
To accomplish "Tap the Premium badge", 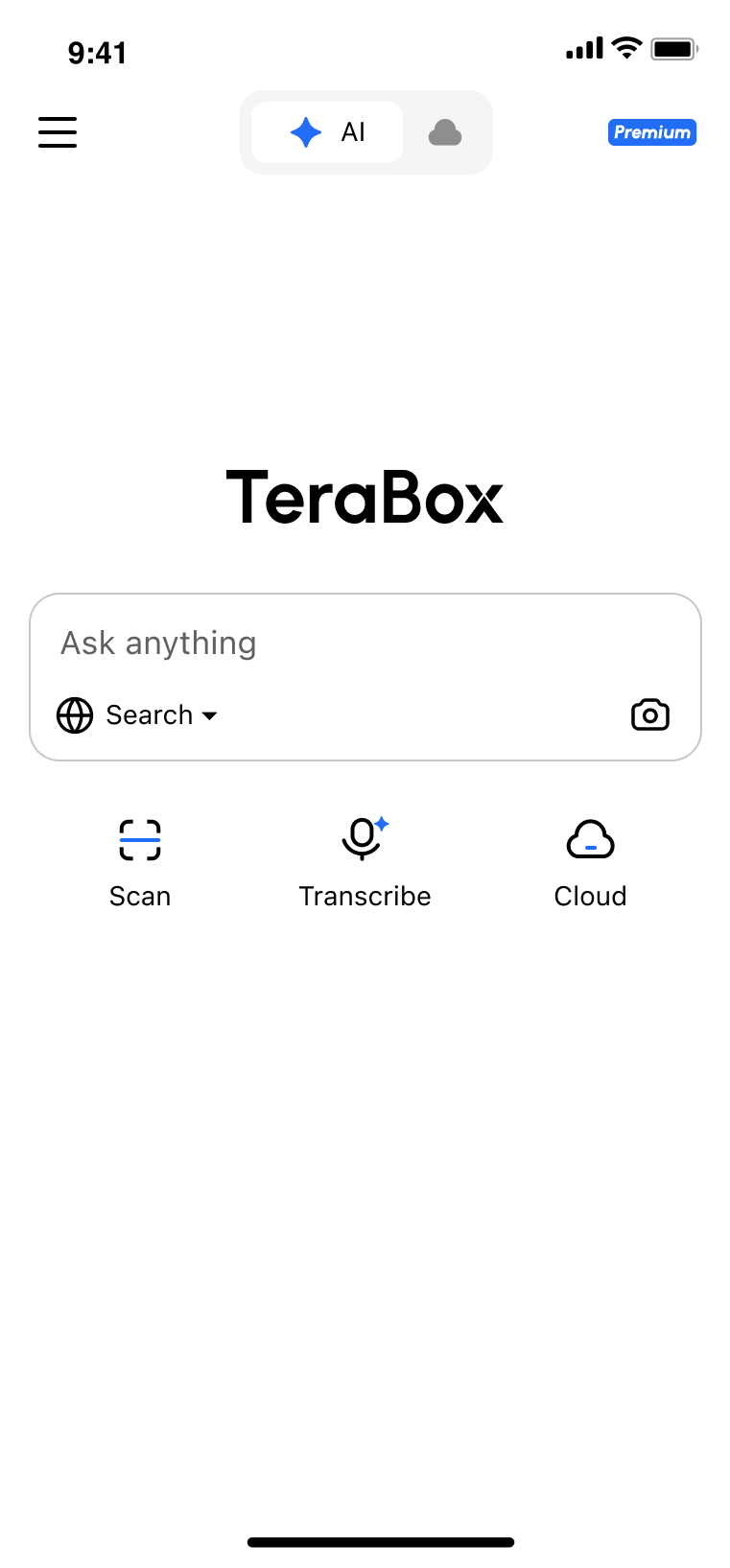I will click(x=652, y=132).
